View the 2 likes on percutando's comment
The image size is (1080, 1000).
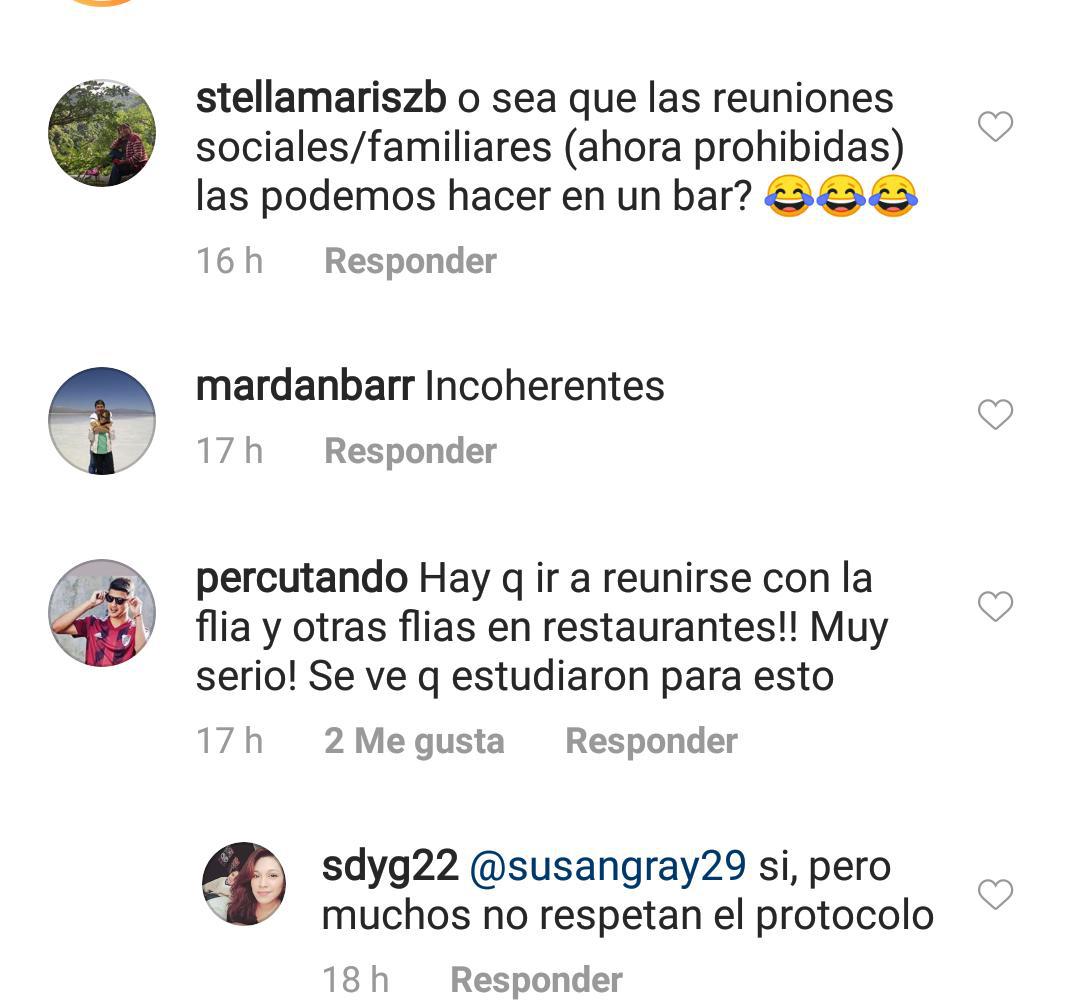pyautogui.click(x=414, y=741)
